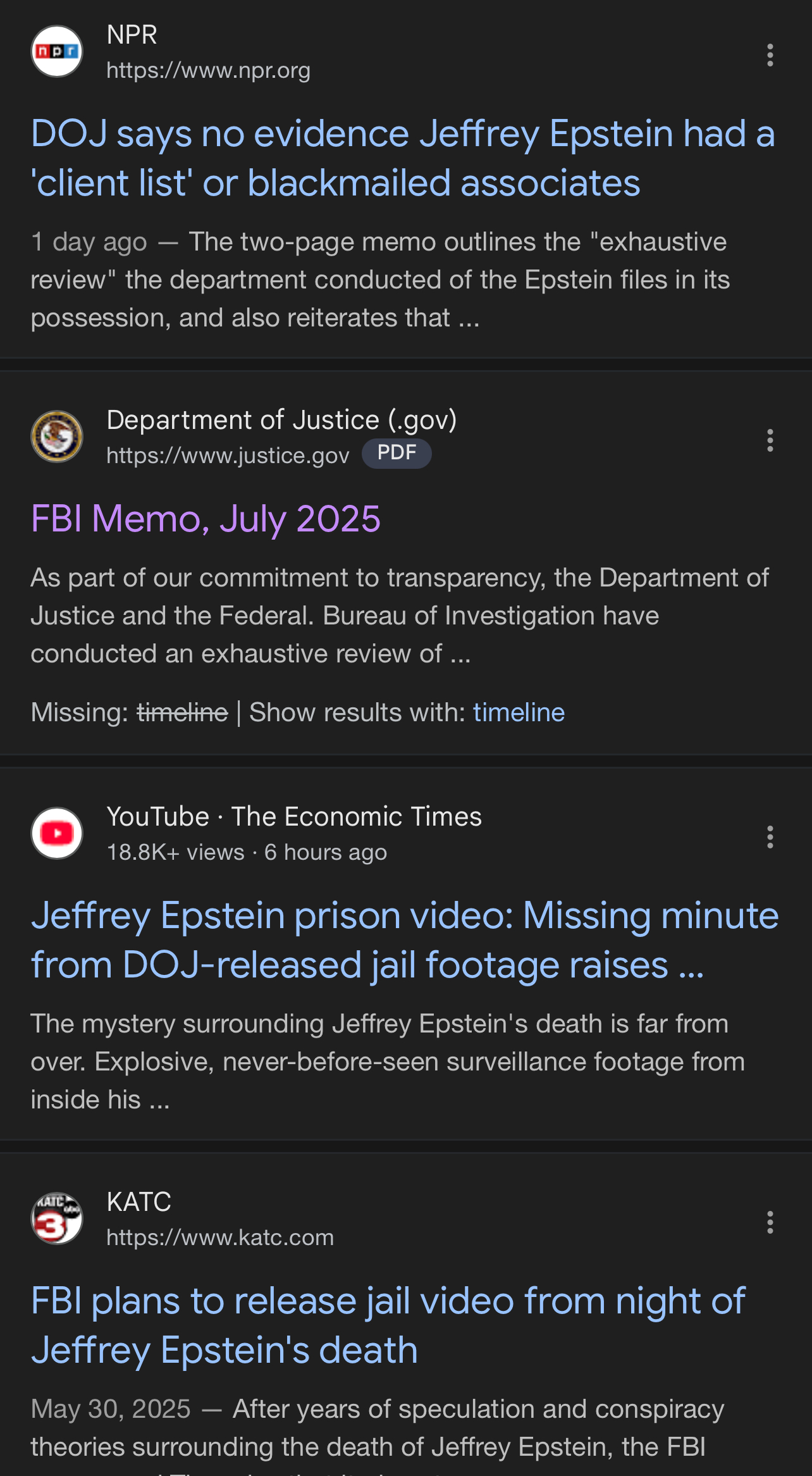Open the overflow menu for The Economic Times video
812x1476 pixels.
770,837
